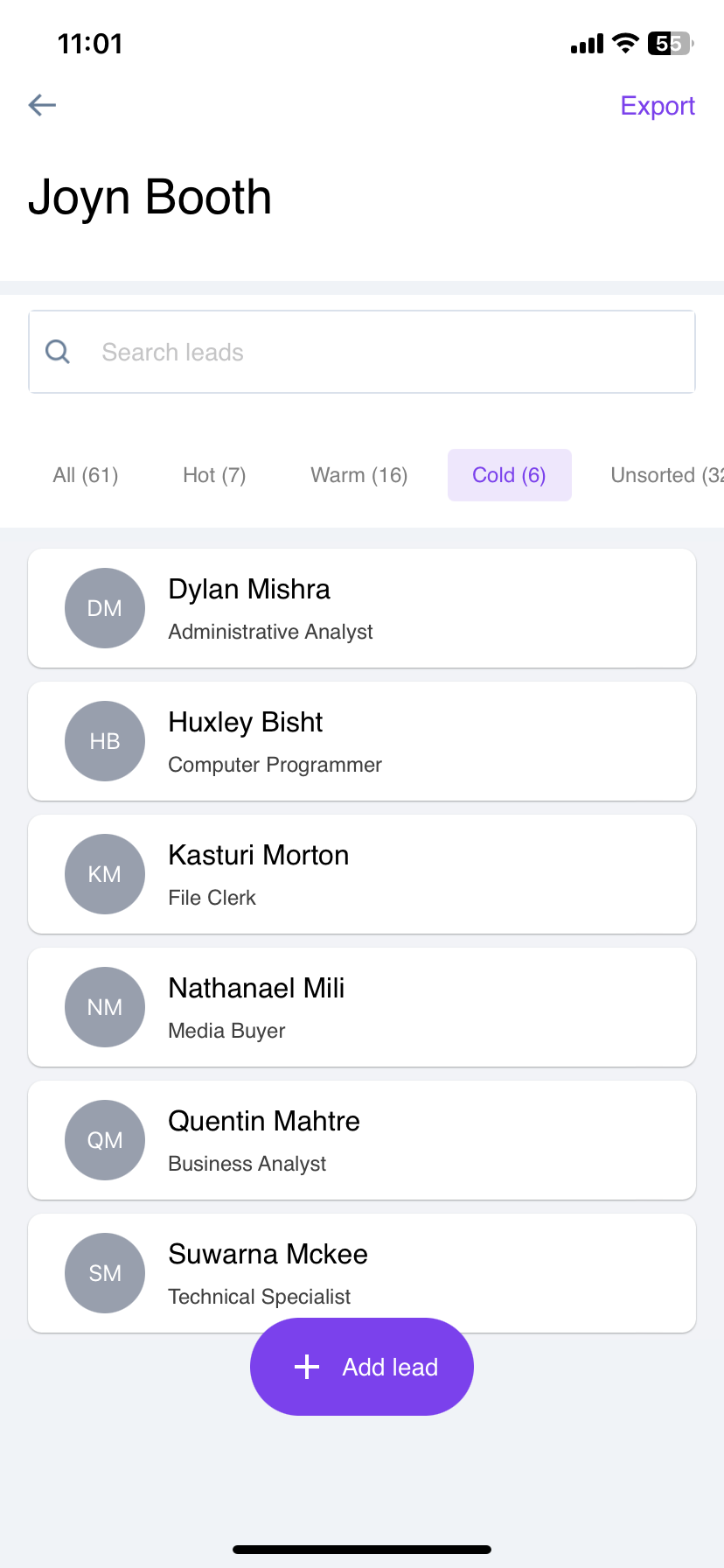Open Dylan Mishra's lead card

coord(362,608)
